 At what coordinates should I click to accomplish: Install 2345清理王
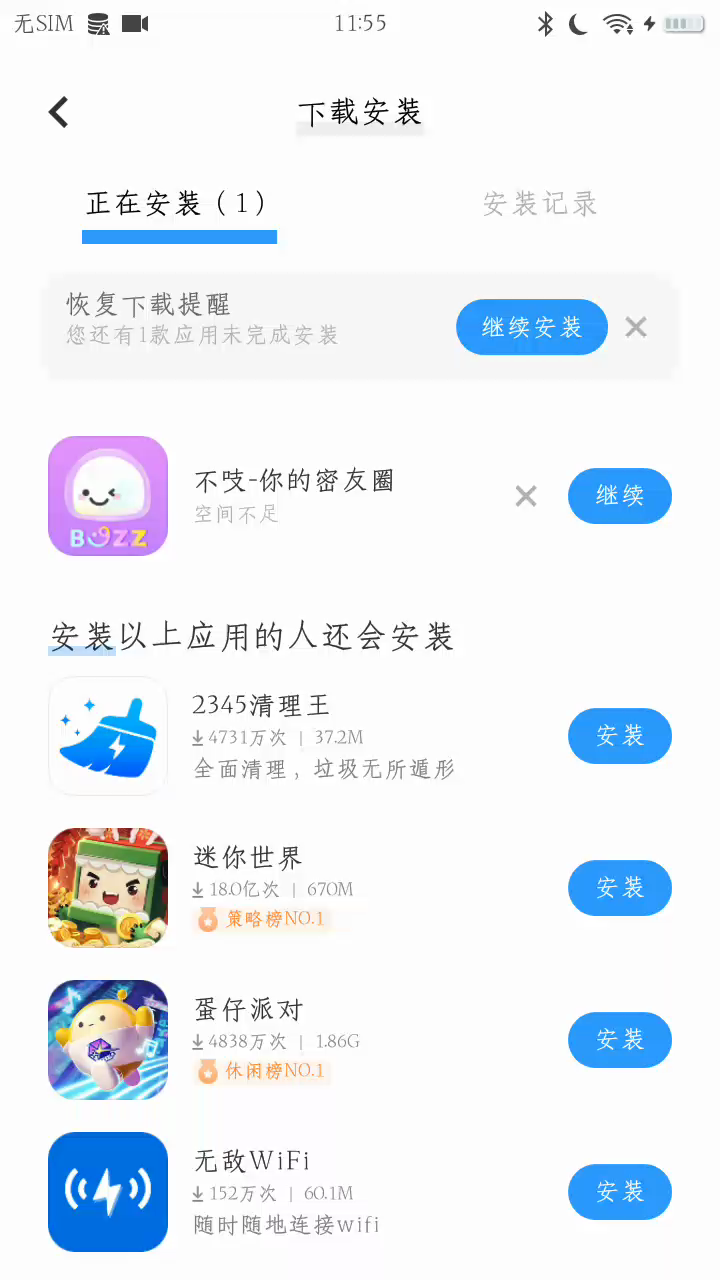tap(619, 736)
